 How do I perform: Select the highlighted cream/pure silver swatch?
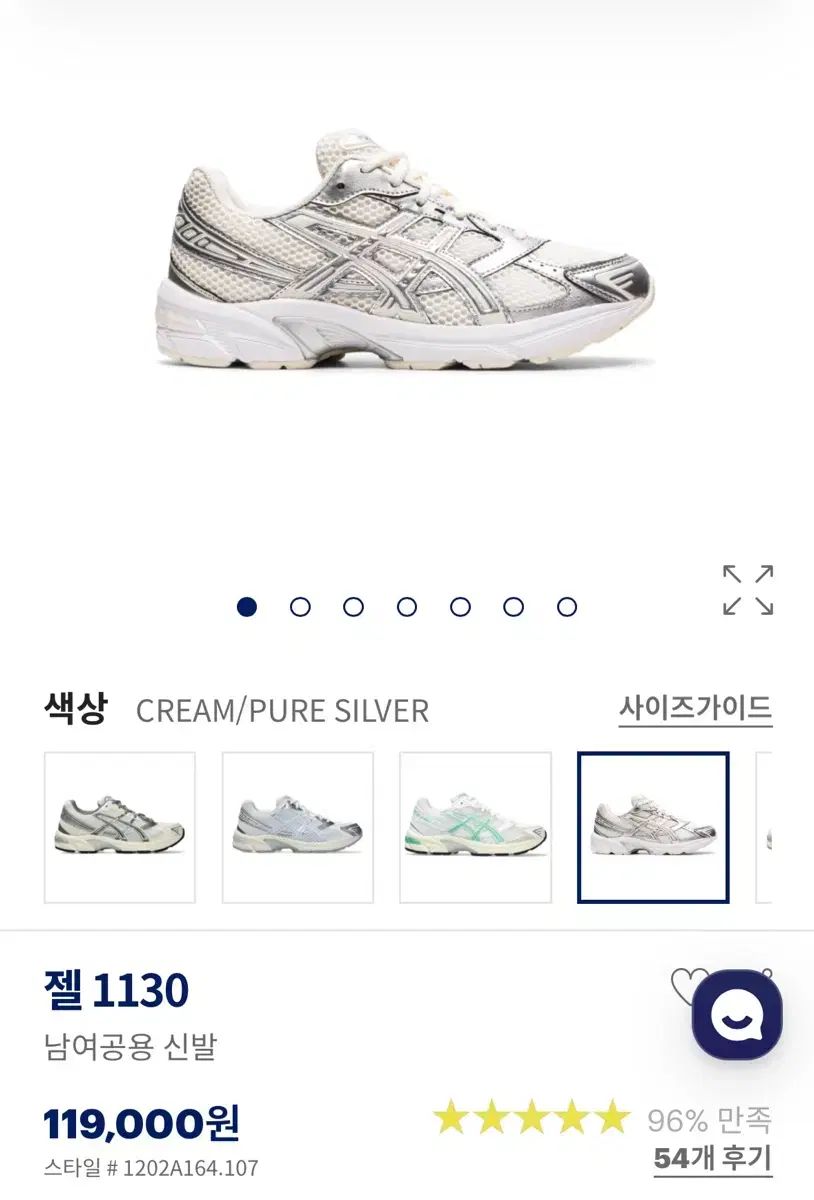click(653, 828)
